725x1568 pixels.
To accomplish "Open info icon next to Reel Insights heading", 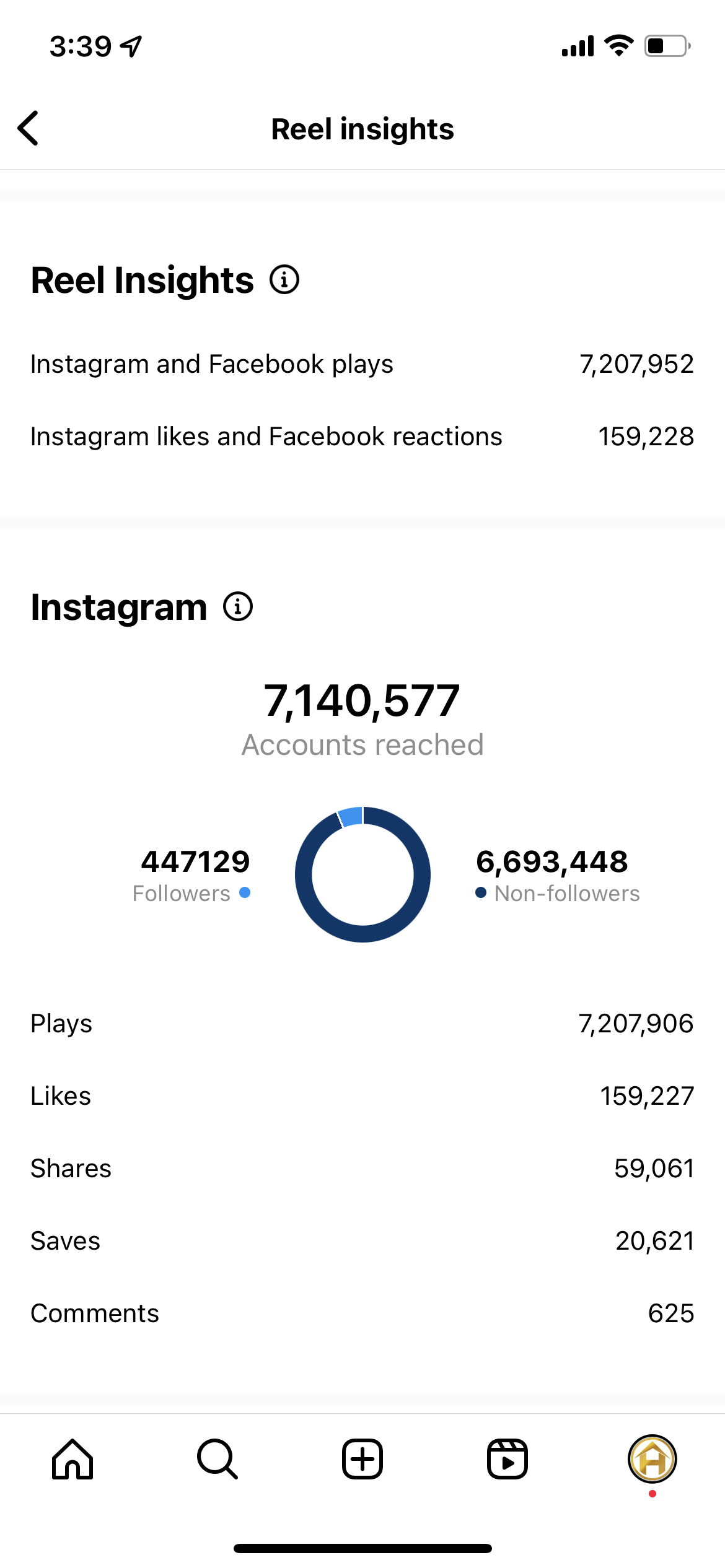I will click(284, 279).
